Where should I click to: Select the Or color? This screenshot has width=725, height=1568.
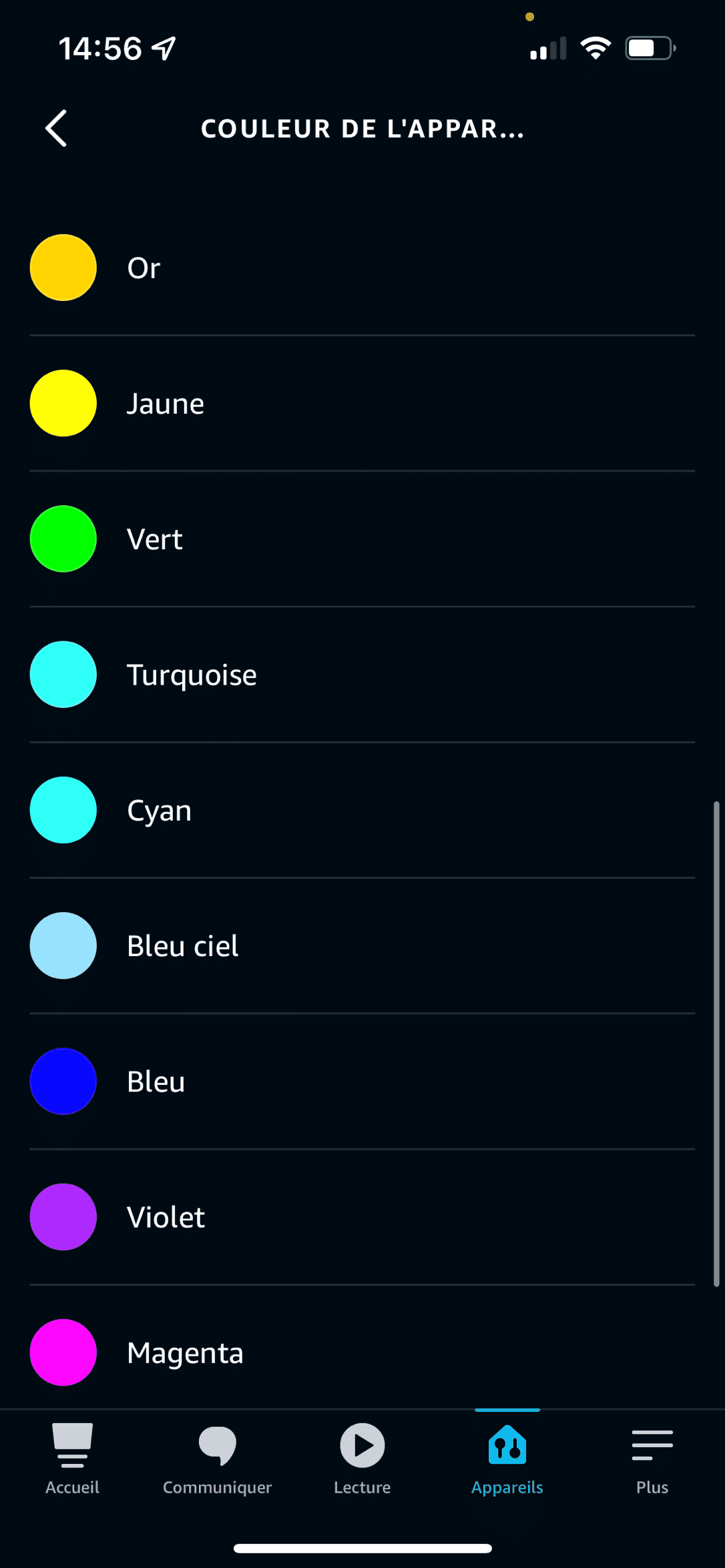pos(362,268)
